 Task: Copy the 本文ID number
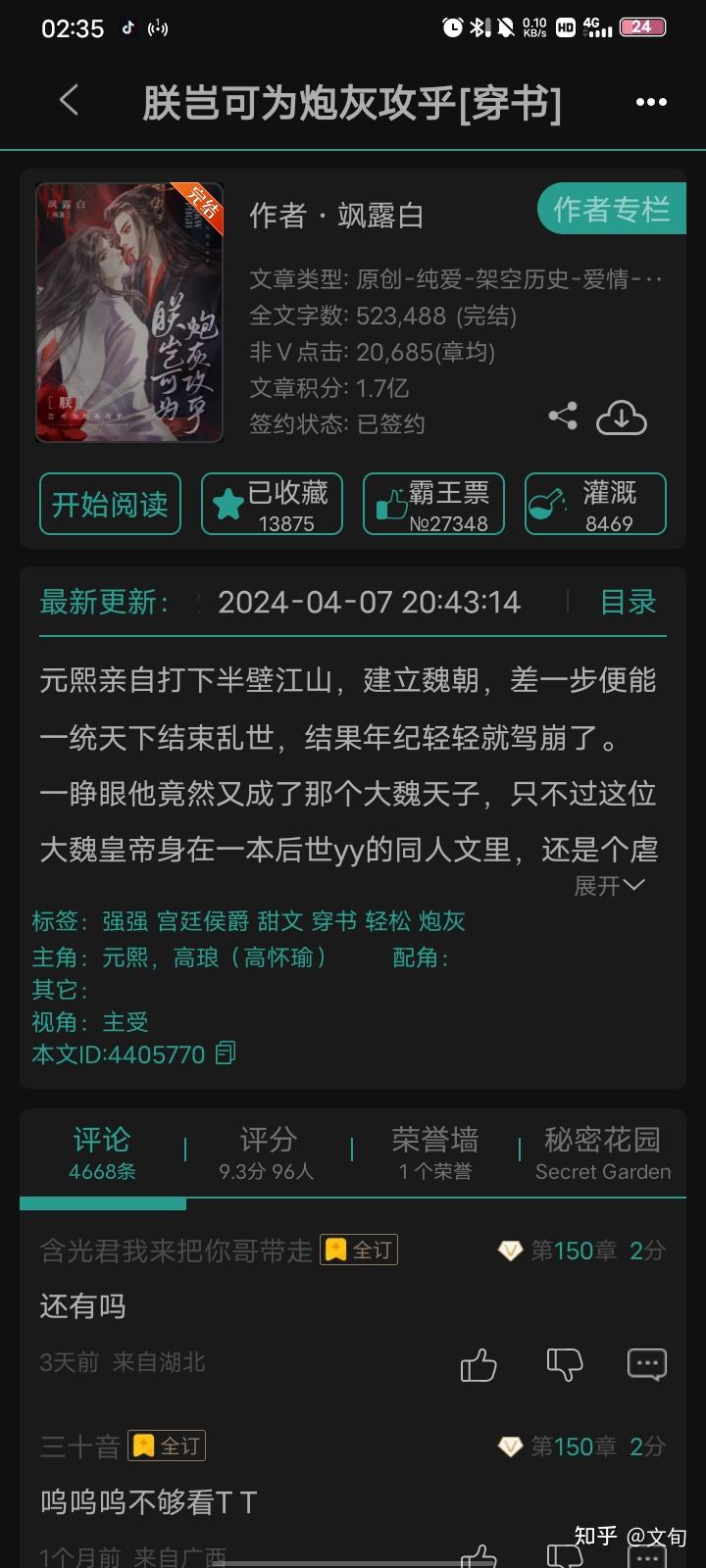(x=226, y=1053)
